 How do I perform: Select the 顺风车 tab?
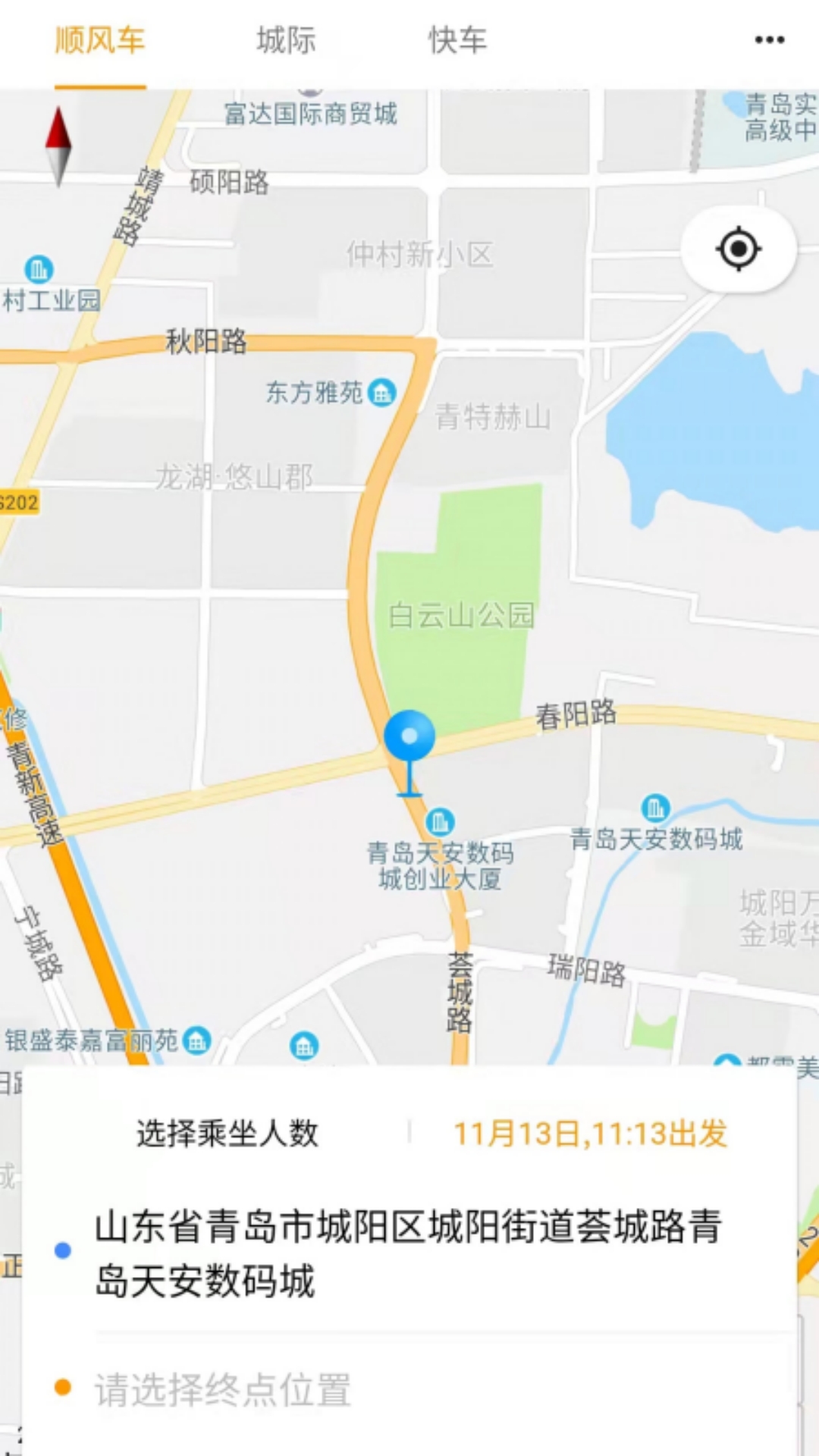[x=99, y=40]
